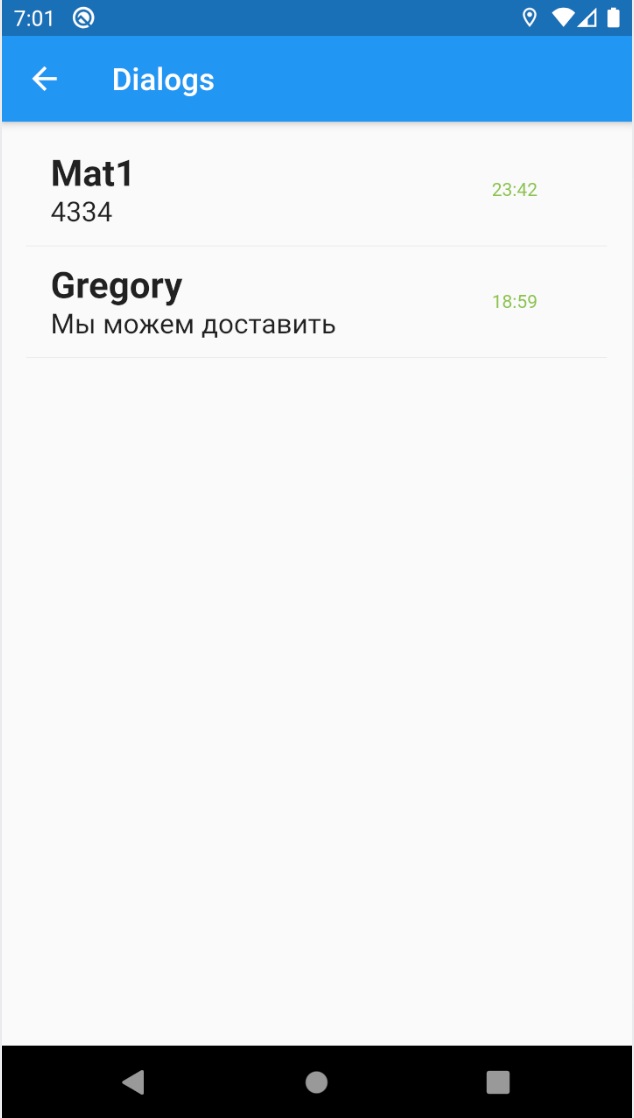Open the dialog with Gregory
This screenshot has width=634, height=1118.
pyautogui.click(x=317, y=302)
